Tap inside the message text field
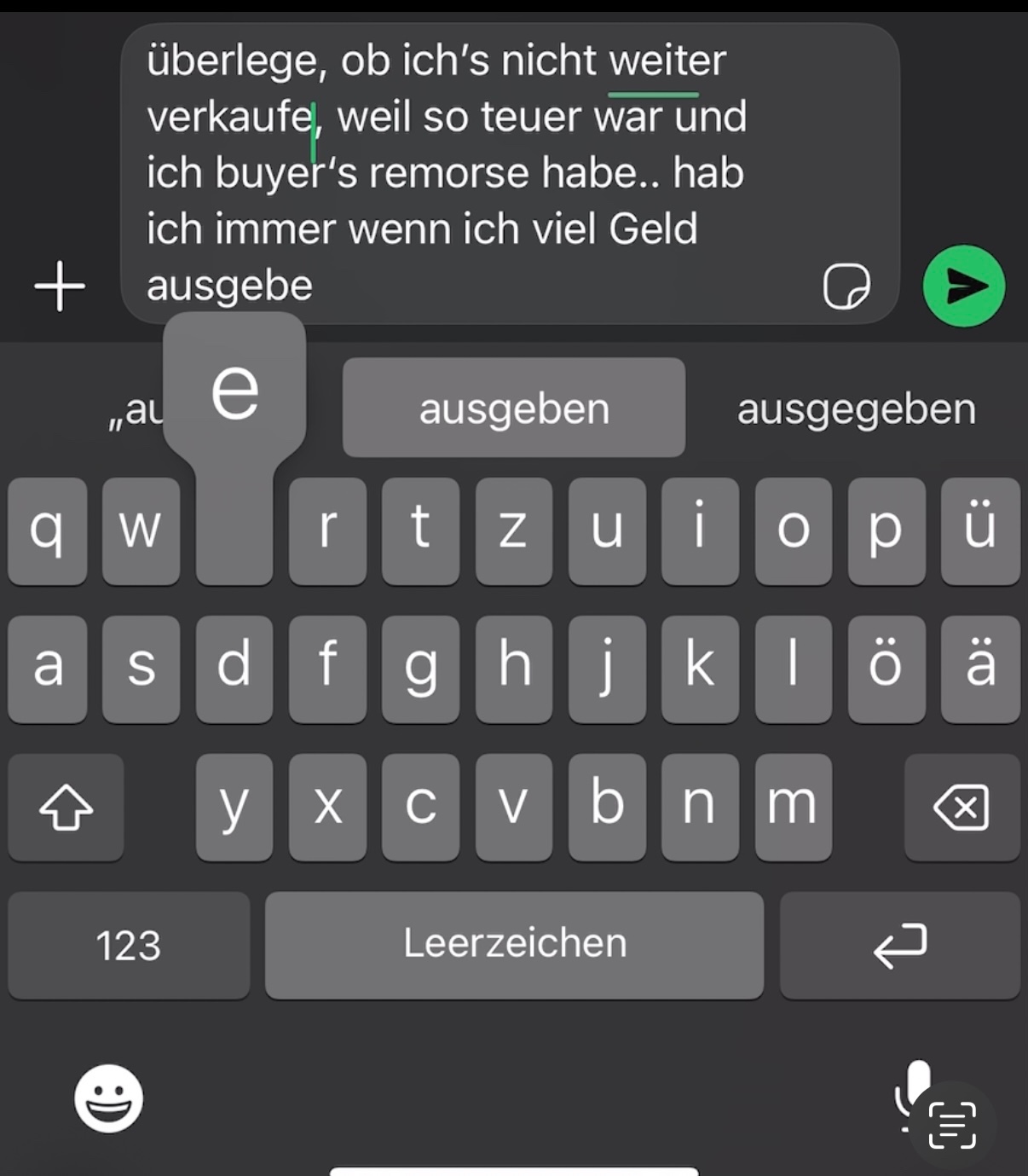Screen dimensions: 1028x1176 tap(510, 173)
